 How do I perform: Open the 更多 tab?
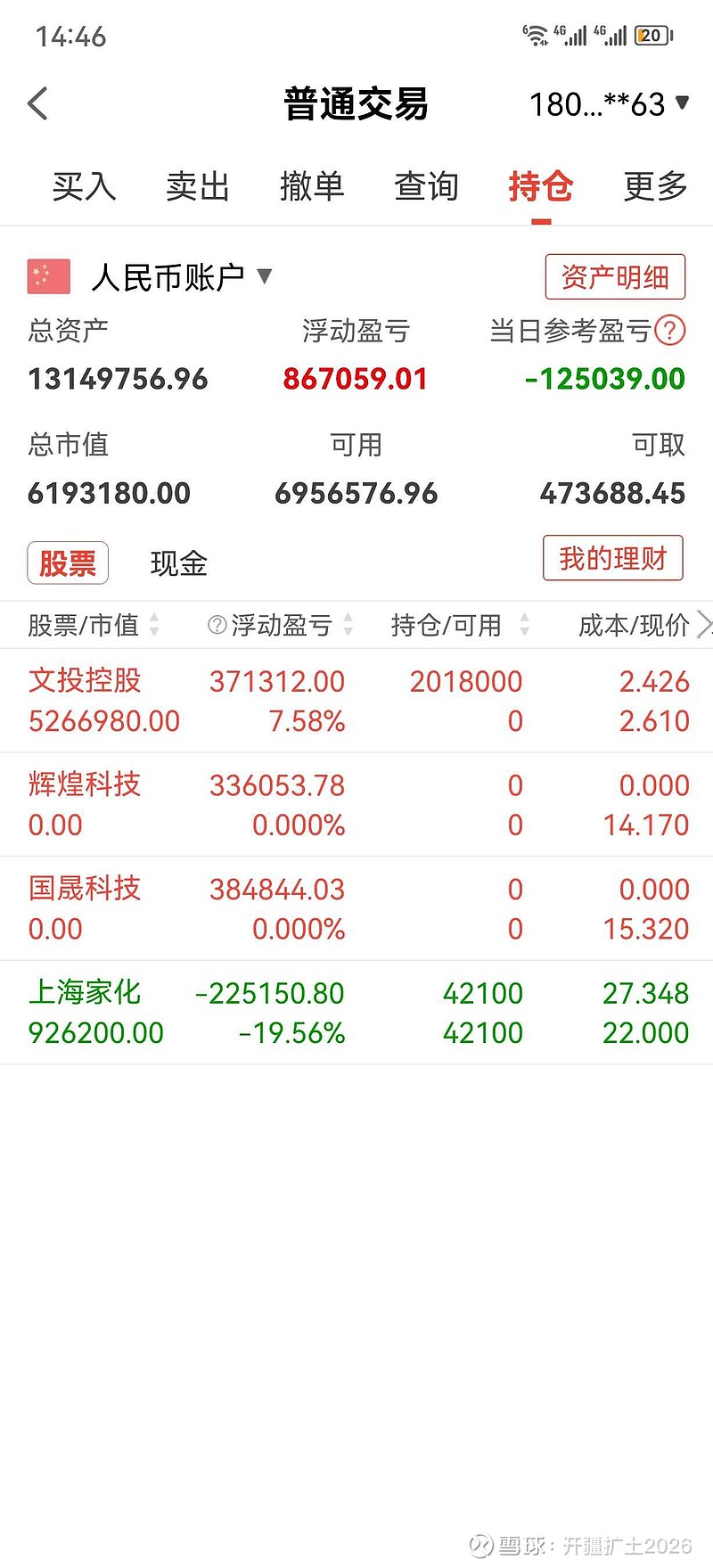point(655,186)
